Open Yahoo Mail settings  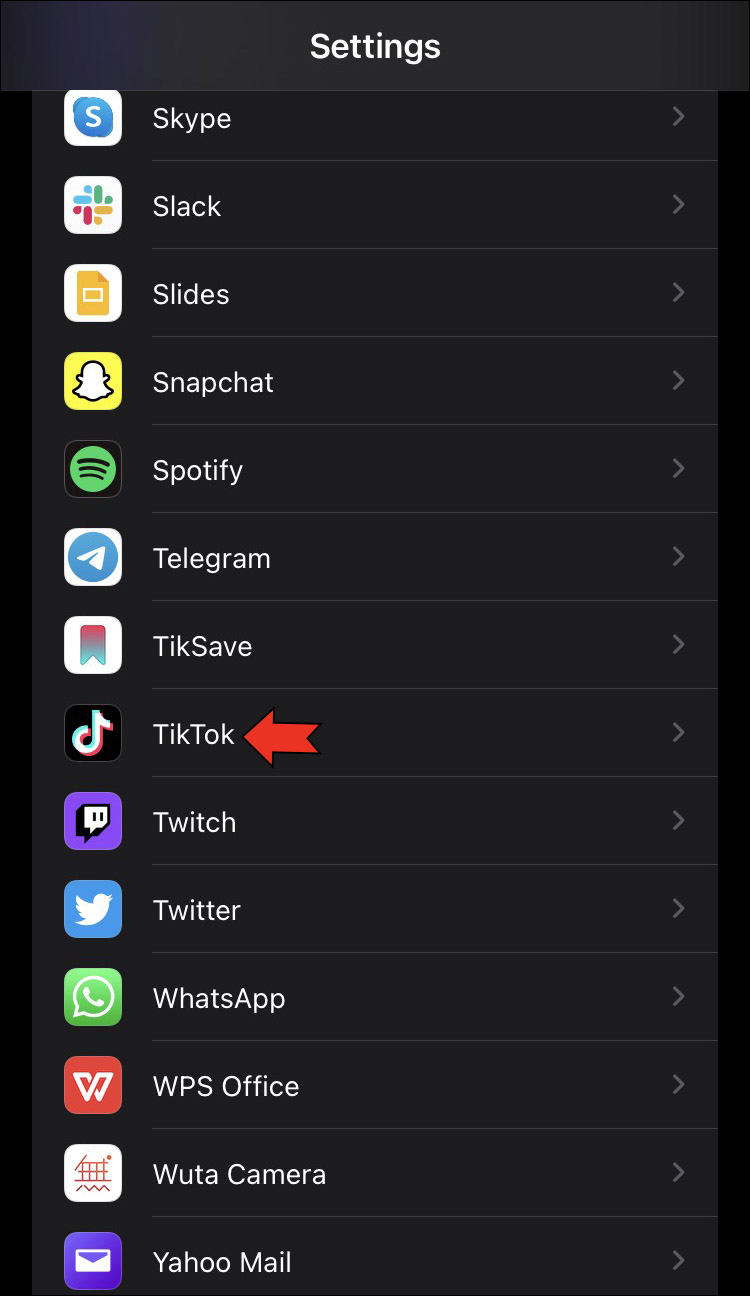(375, 1260)
